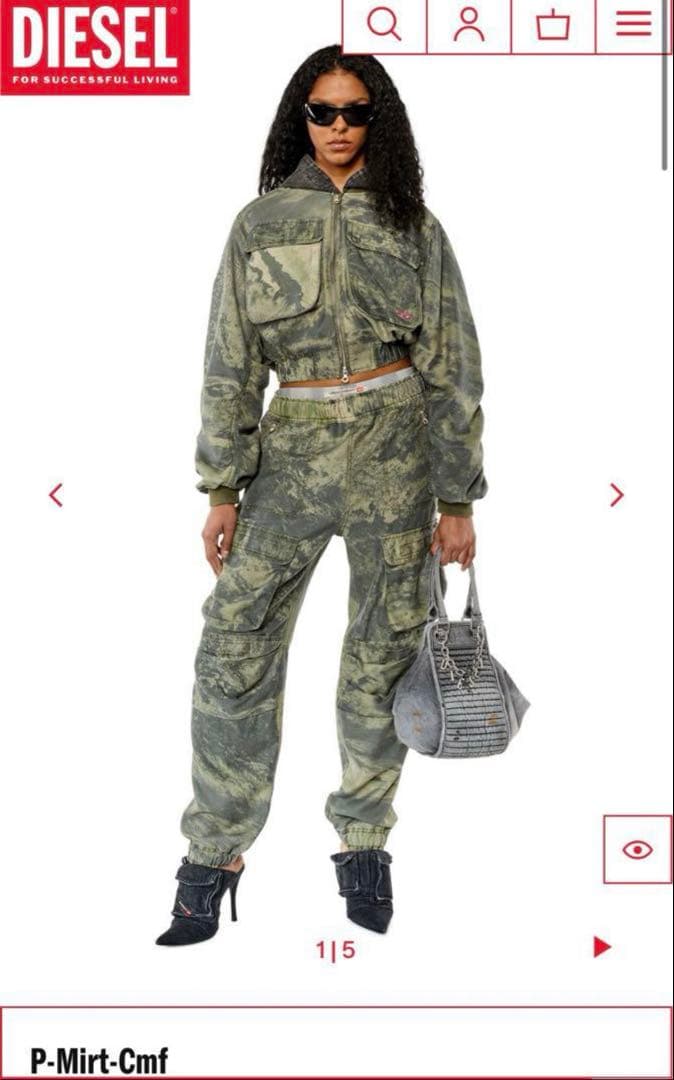Play the product video

601,947
